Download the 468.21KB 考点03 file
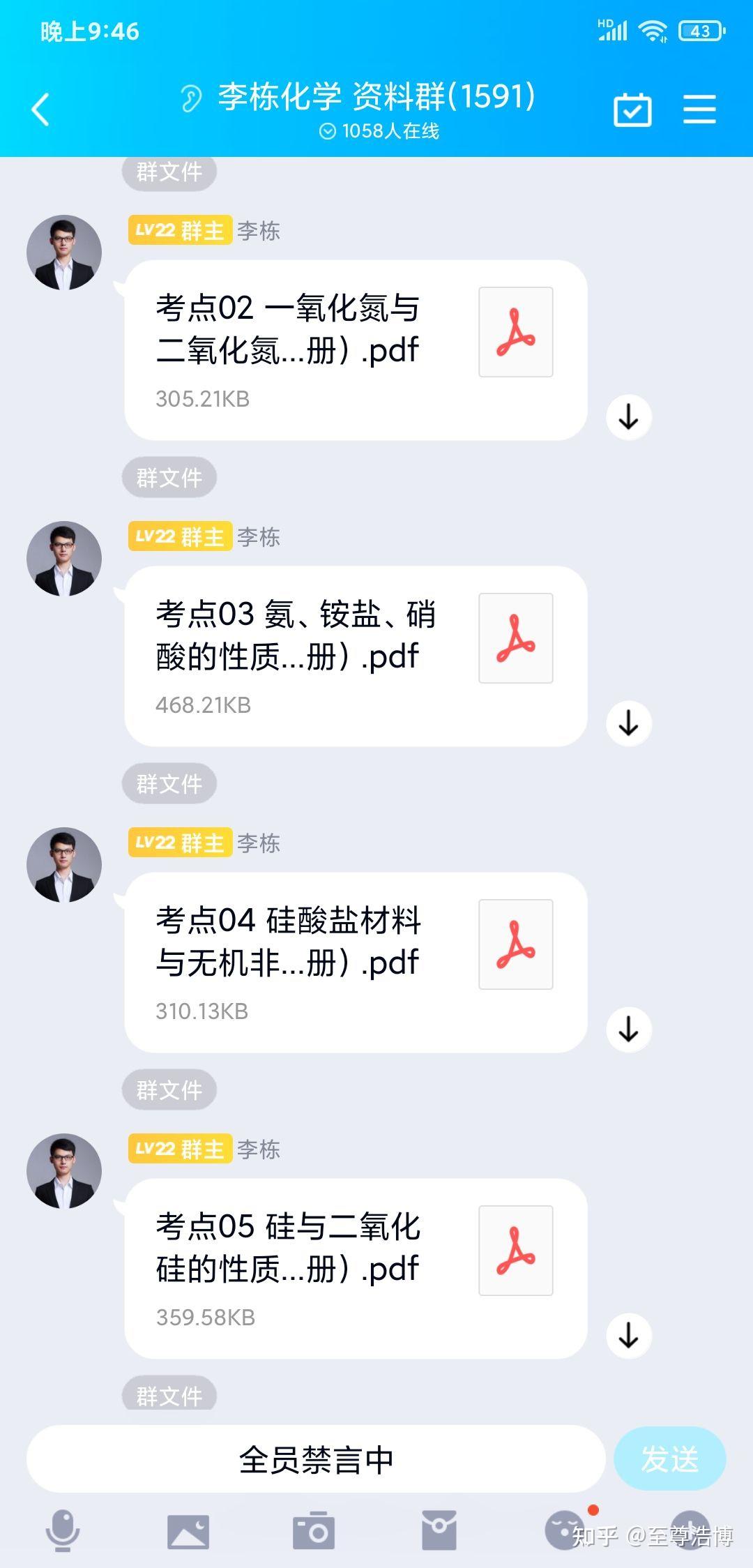The width and height of the screenshot is (753, 1568). point(629,723)
